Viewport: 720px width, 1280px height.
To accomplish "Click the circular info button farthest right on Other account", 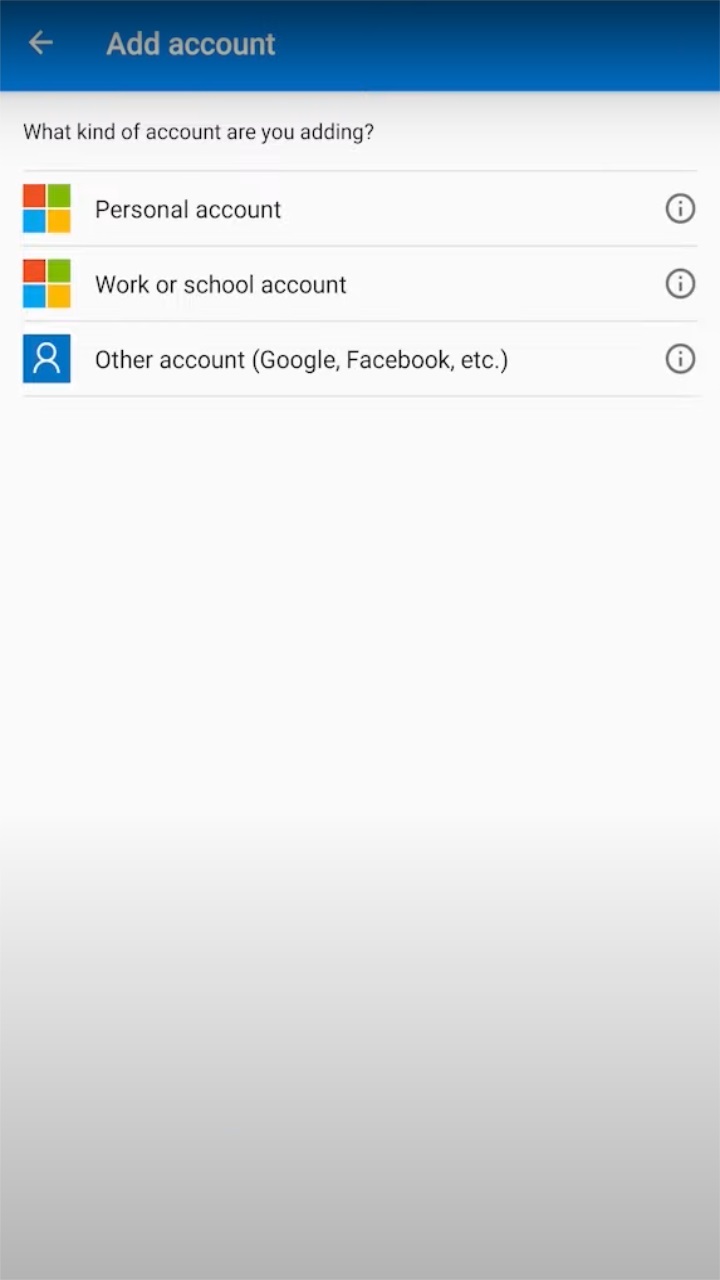I will [680, 358].
